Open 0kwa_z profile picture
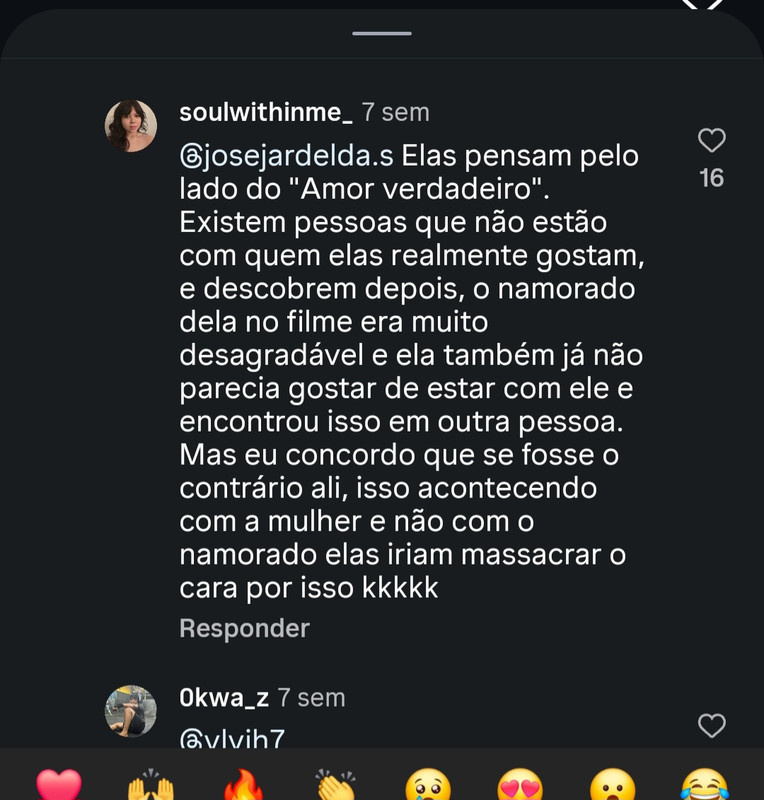Screen dimensions: 764x800 click(131, 711)
